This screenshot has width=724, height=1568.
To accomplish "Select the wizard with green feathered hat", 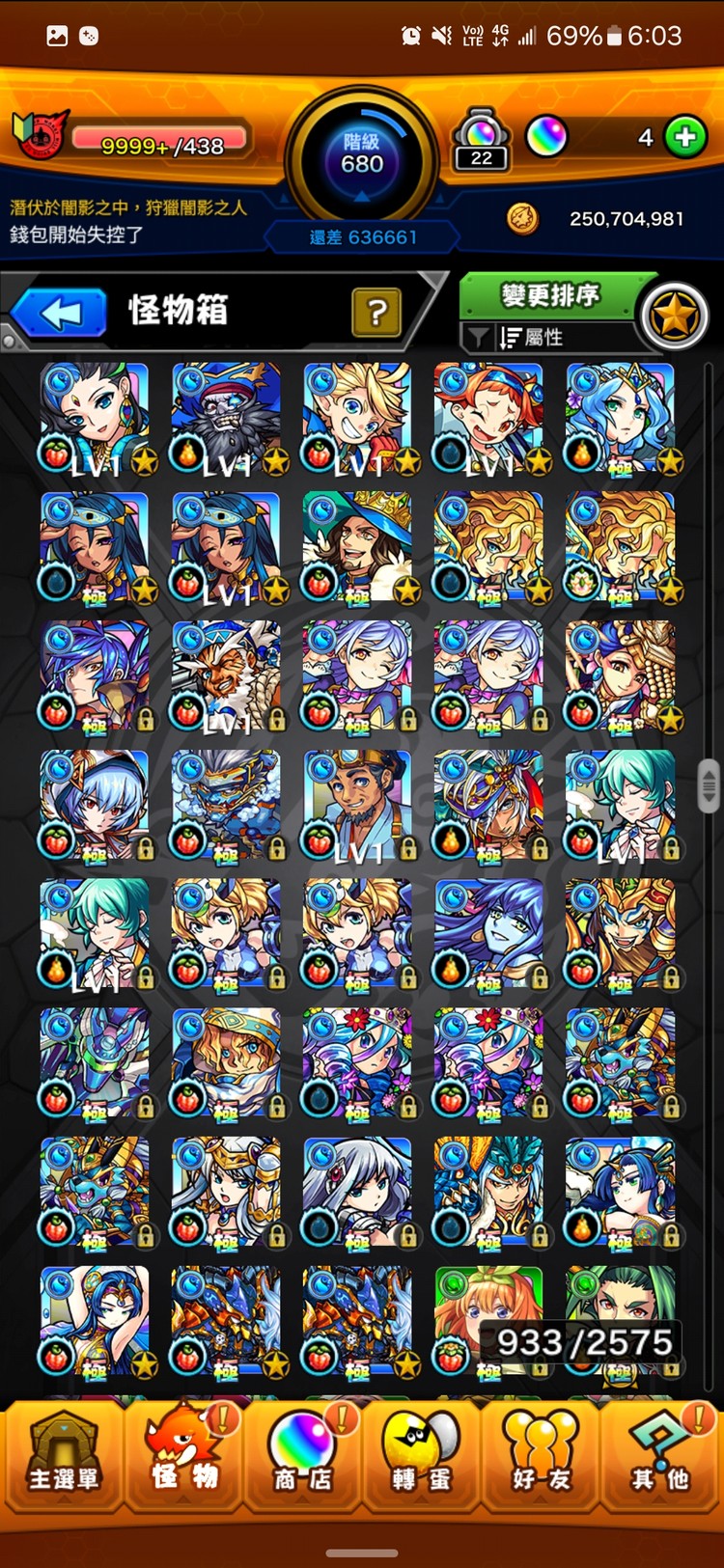I will click(x=357, y=547).
